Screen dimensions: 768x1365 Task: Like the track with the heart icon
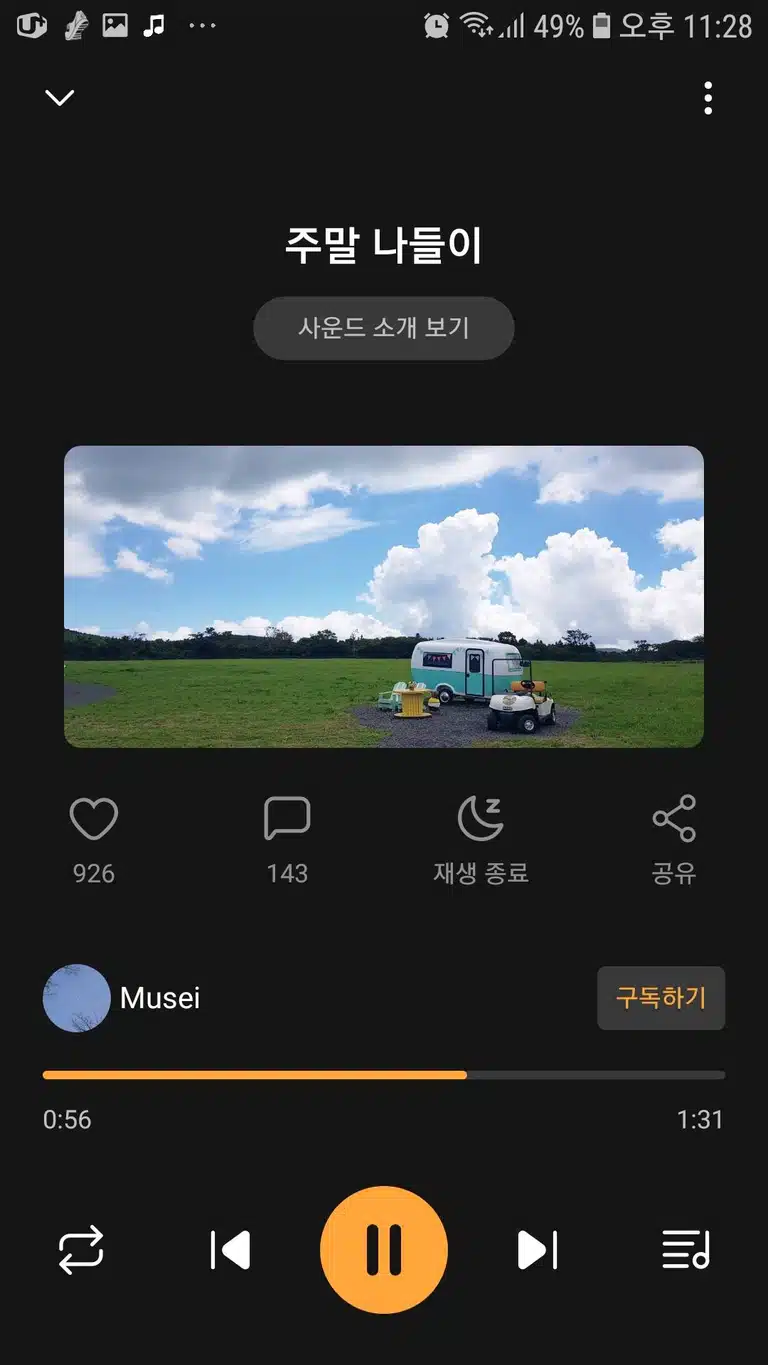coord(94,820)
